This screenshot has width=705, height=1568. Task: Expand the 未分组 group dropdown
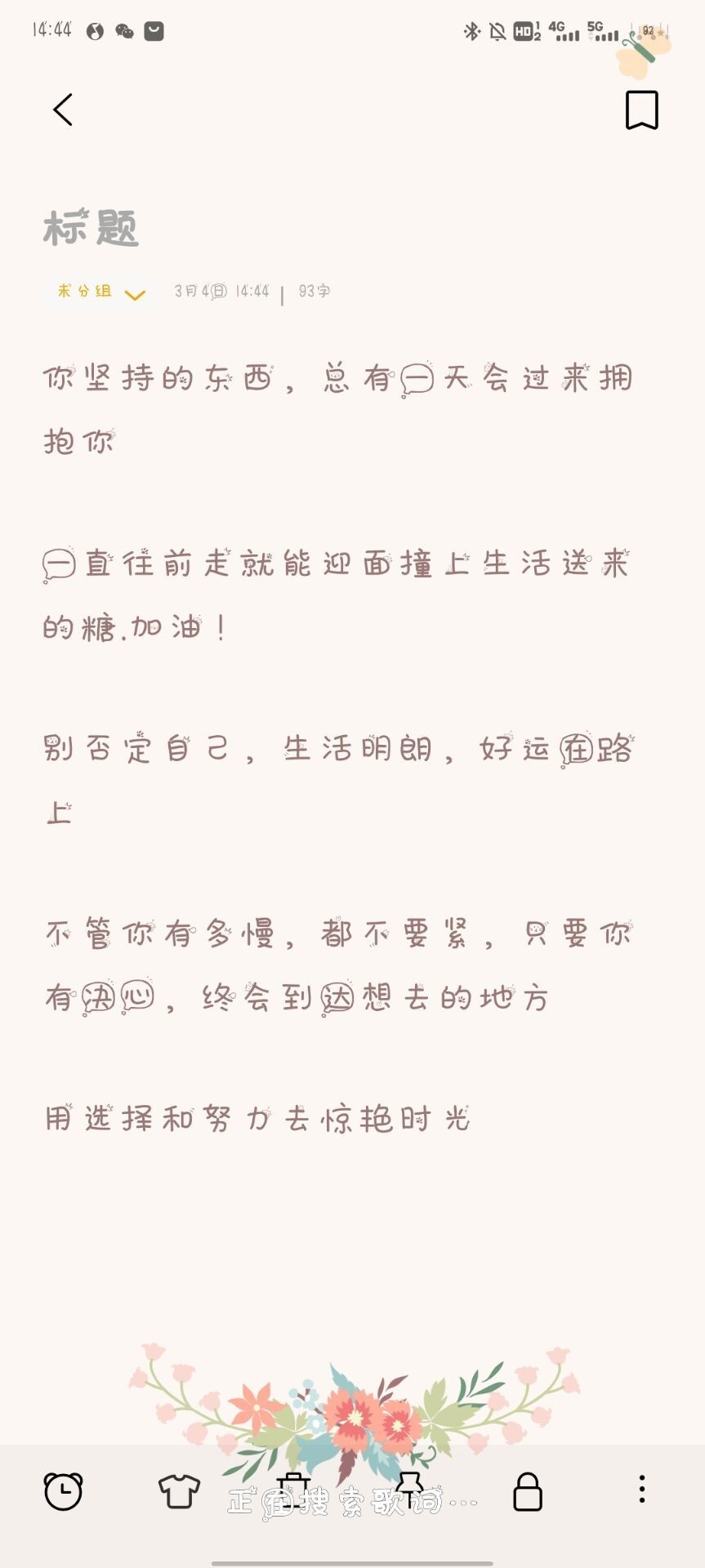[100, 292]
